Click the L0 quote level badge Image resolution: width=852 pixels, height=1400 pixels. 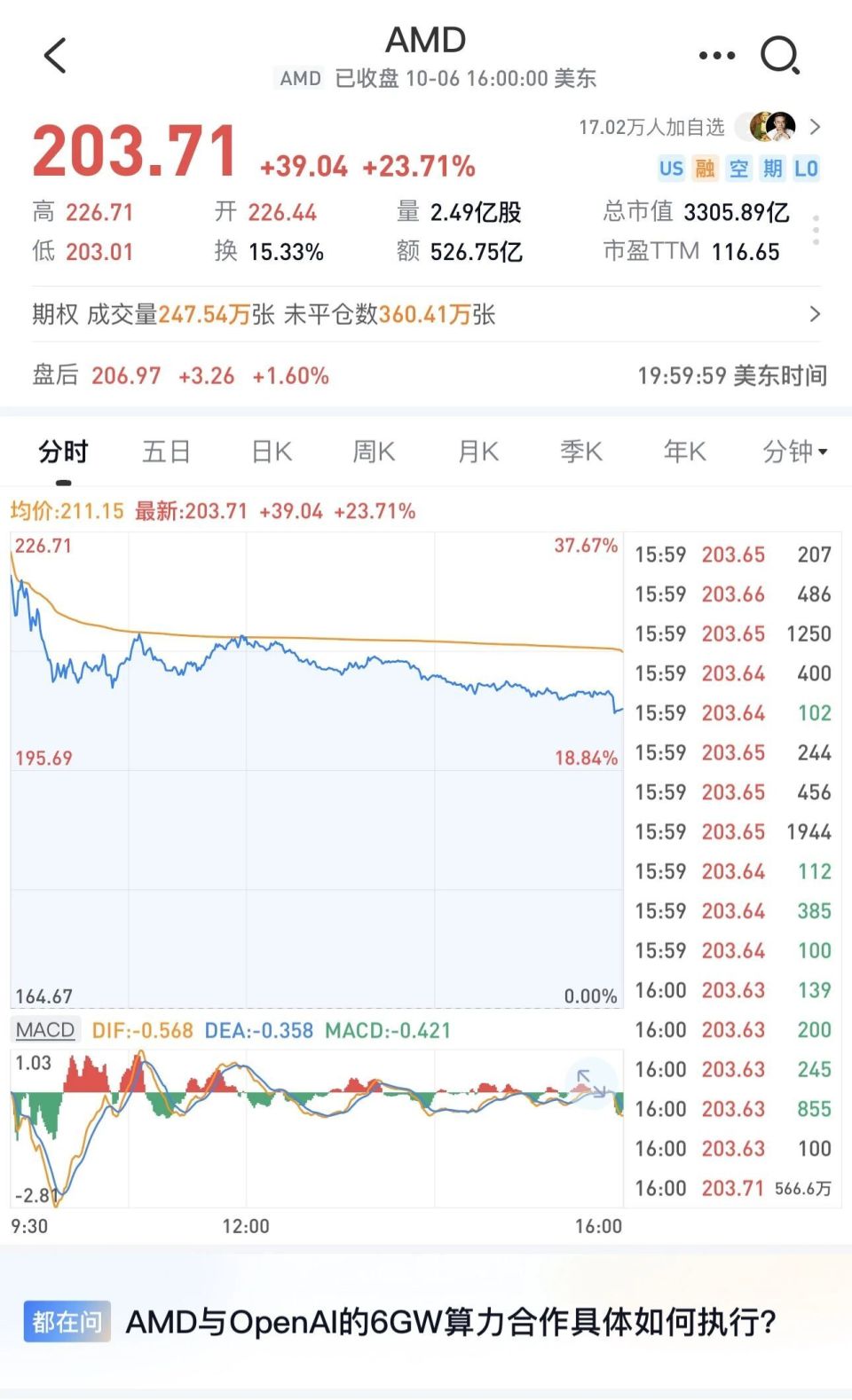click(806, 168)
